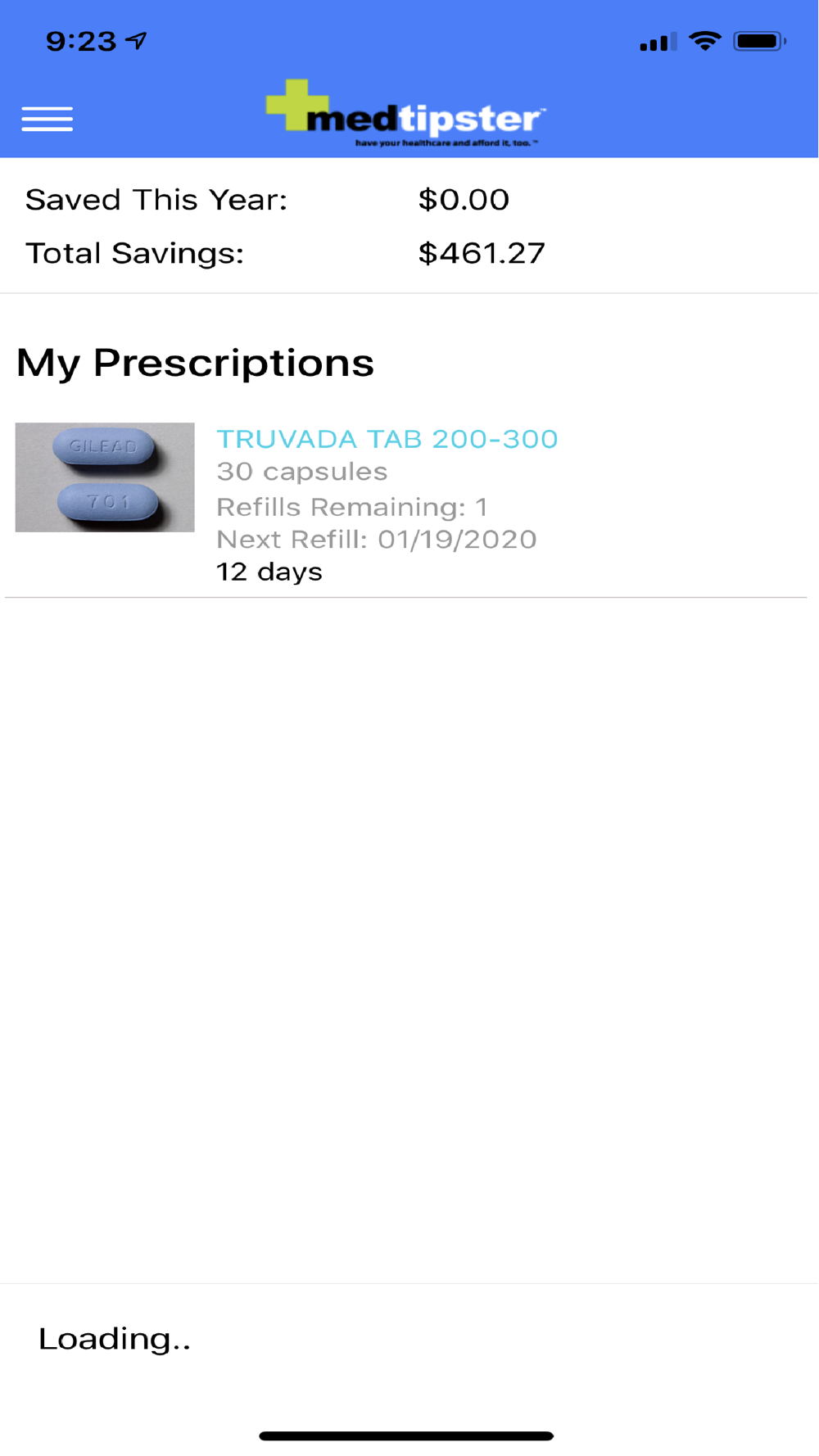The width and height of the screenshot is (819, 1456).
Task: Tap the Truvada pill image thumbnail
Action: (x=105, y=477)
